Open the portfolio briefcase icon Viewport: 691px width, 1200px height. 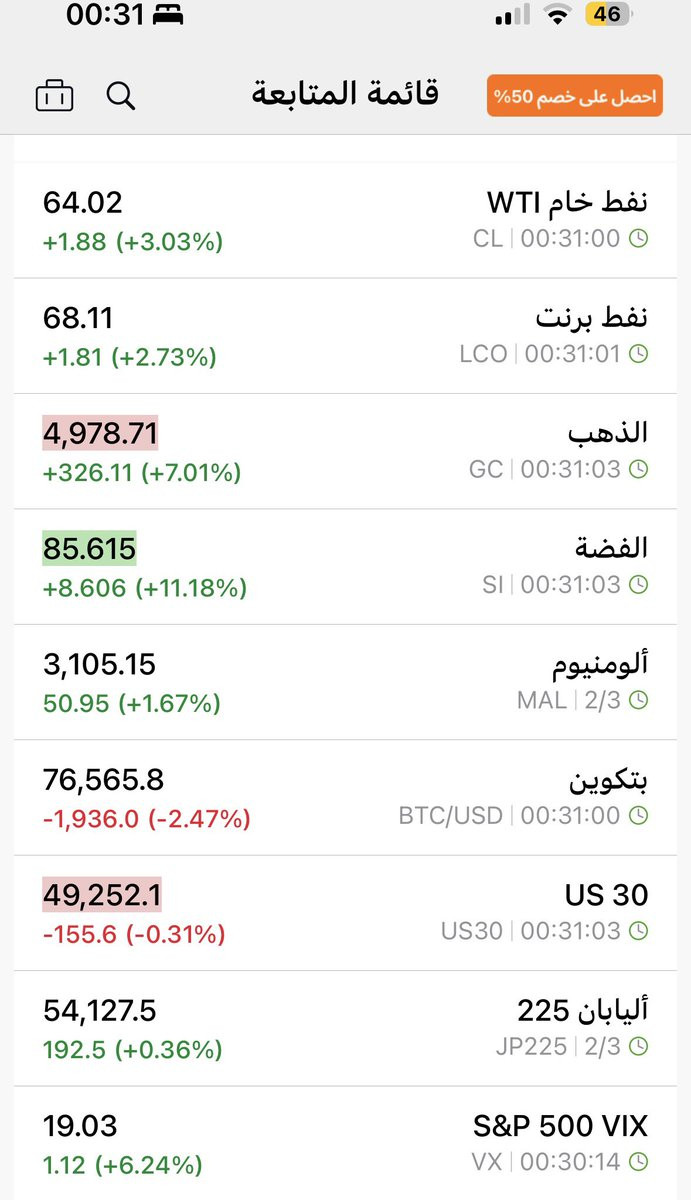coord(54,96)
